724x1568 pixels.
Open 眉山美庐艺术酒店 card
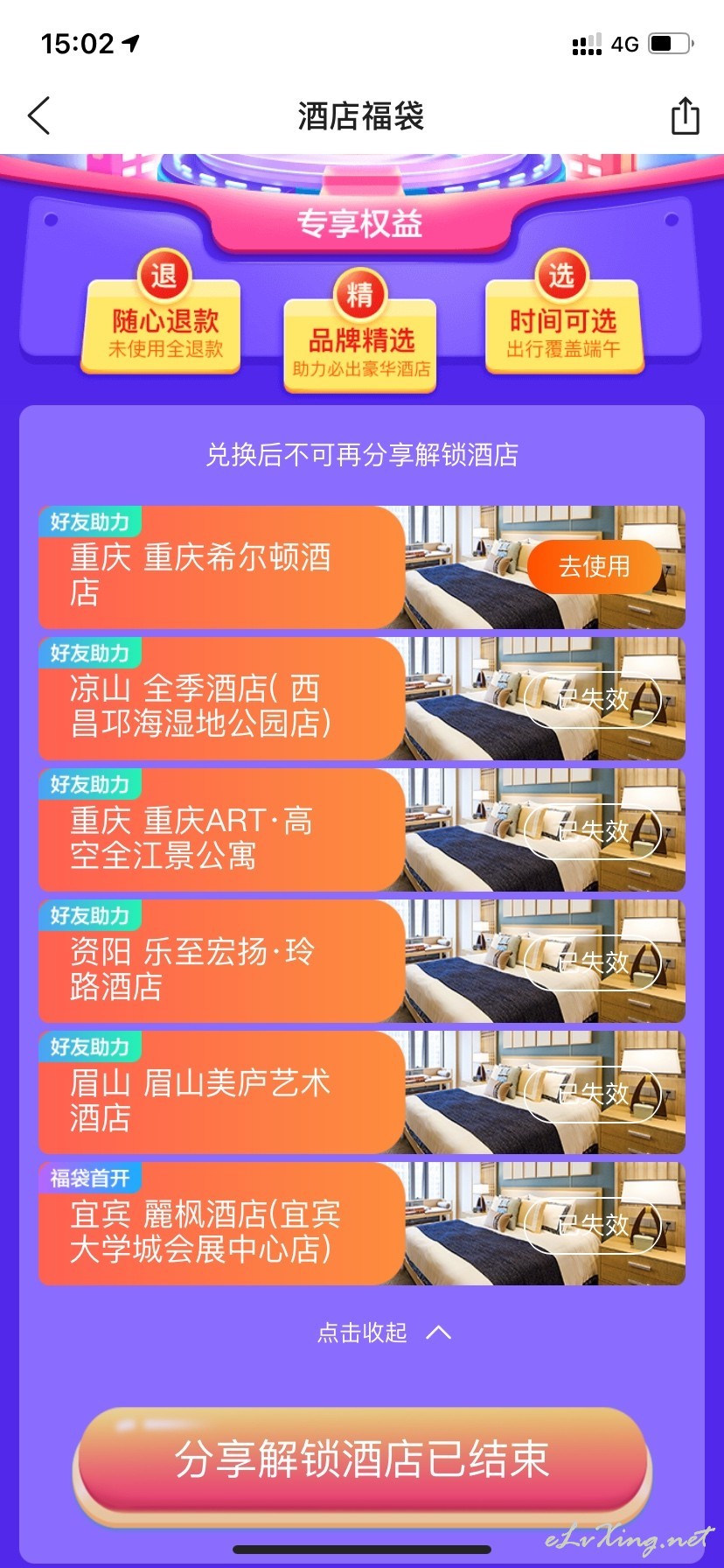point(219,1094)
